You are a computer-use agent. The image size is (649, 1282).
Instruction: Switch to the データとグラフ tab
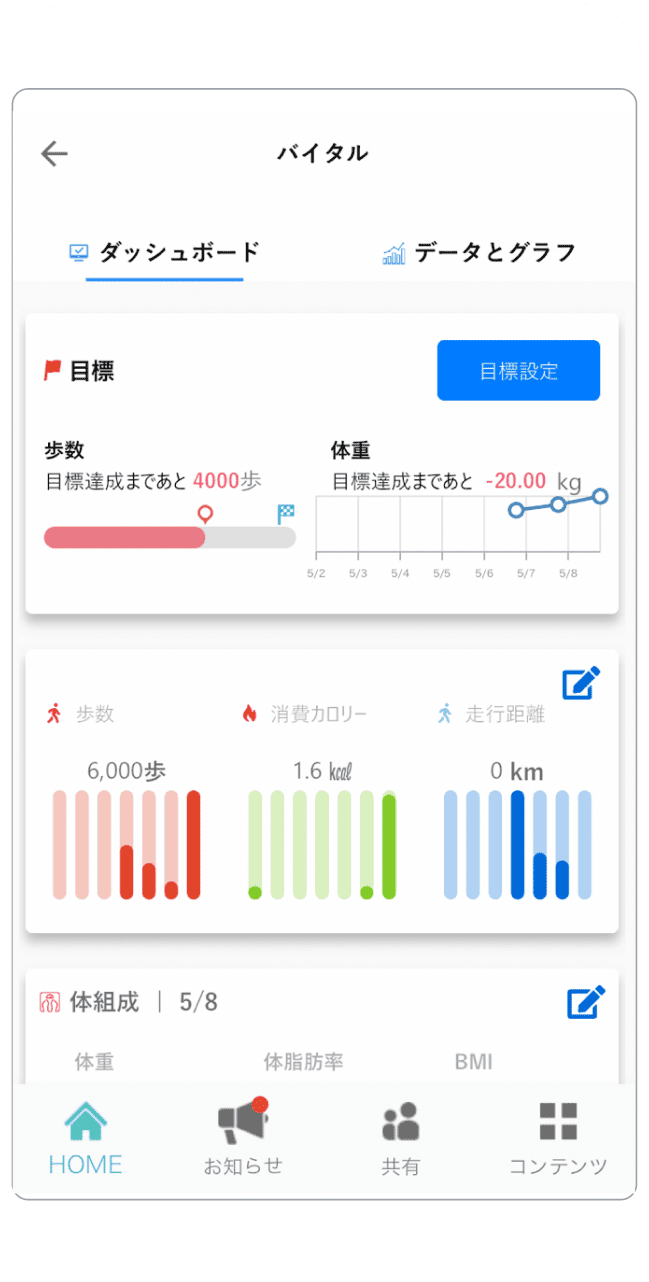click(480, 252)
